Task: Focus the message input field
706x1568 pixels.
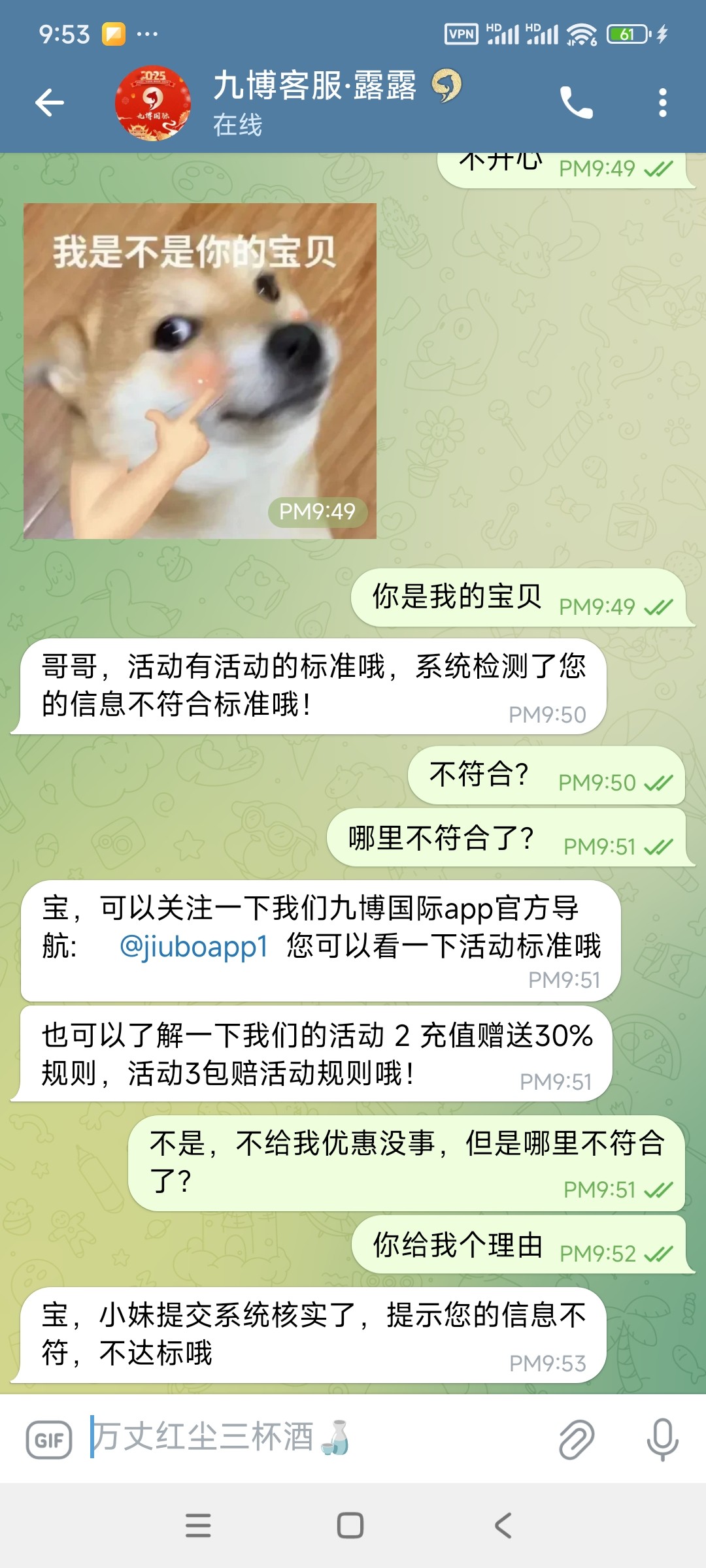Action: pyautogui.click(x=314, y=1439)
